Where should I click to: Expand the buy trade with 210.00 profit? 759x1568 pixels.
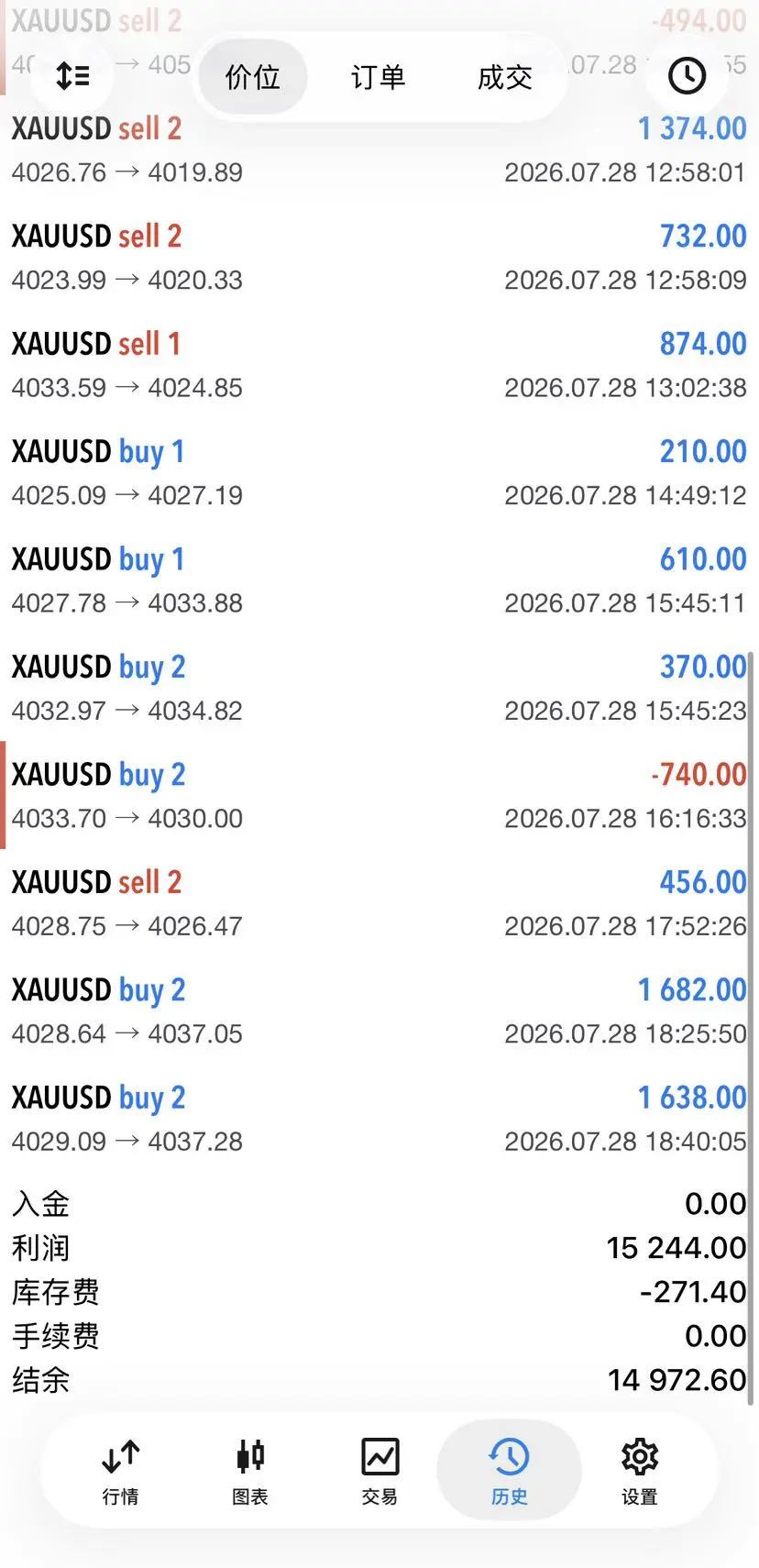click(x=379, y=472)
